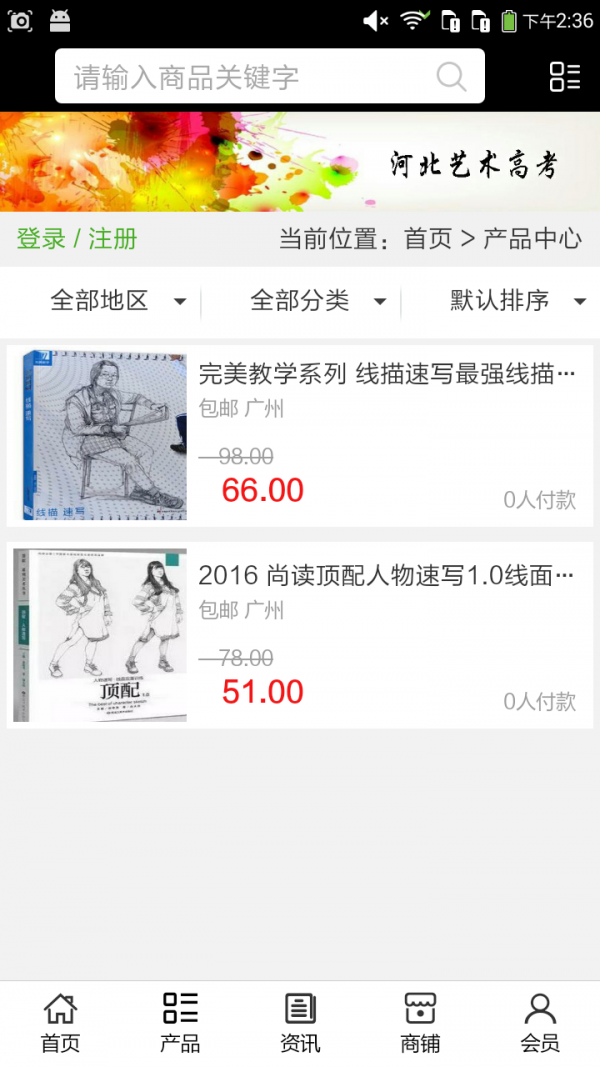Expand the 全部地区 region dropdown

[118, 300]
